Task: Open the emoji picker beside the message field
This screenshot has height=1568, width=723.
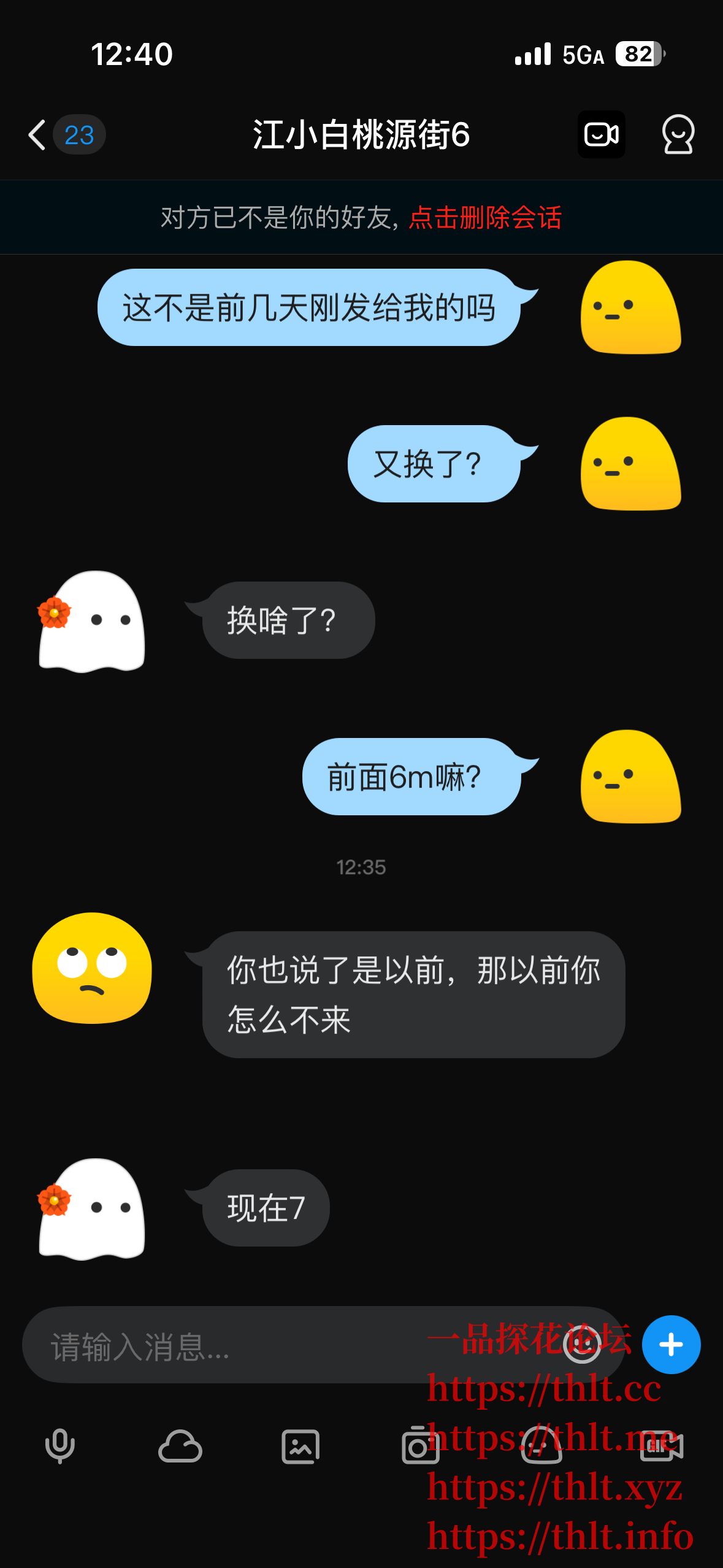Action: (581, 1344)
